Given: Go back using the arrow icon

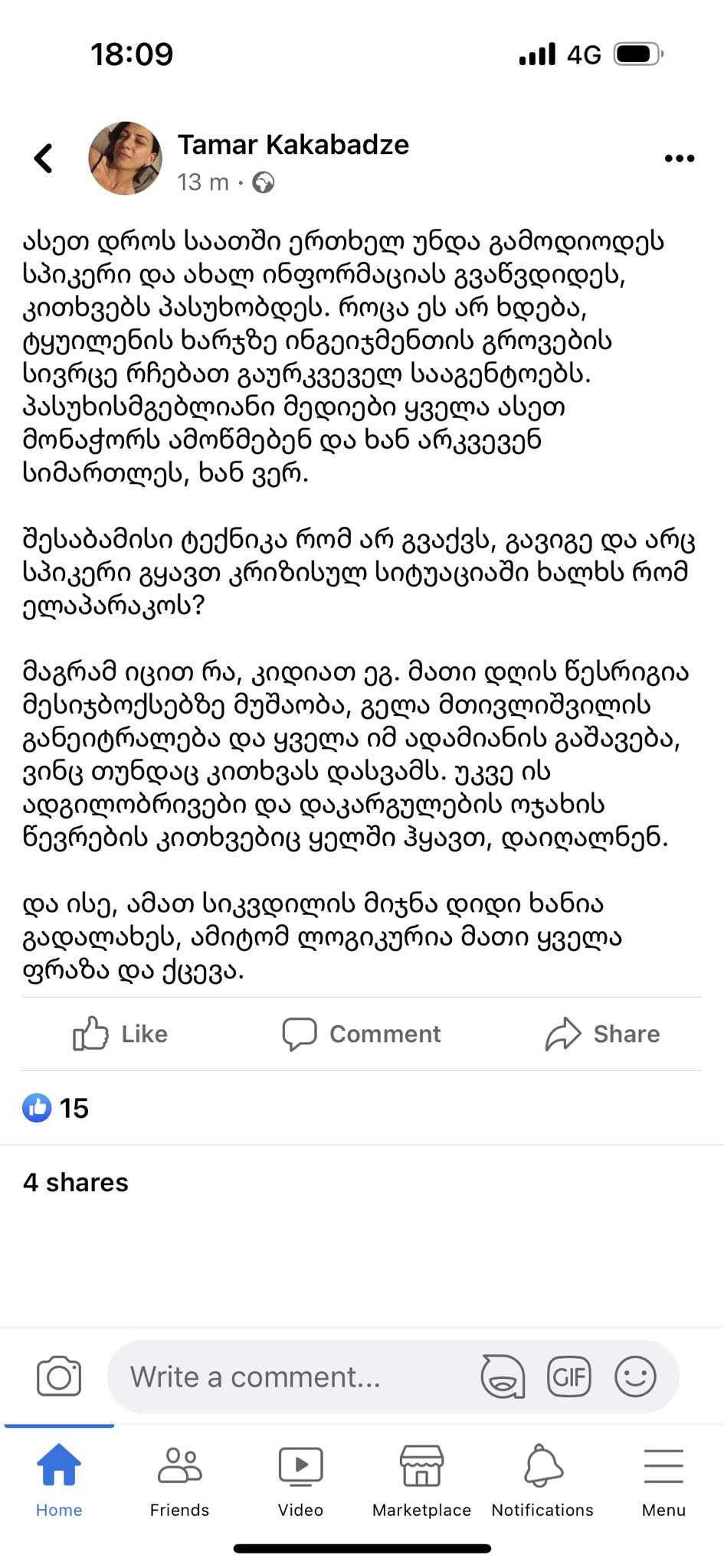Looking at the screenshot, I should pos(44,158).
